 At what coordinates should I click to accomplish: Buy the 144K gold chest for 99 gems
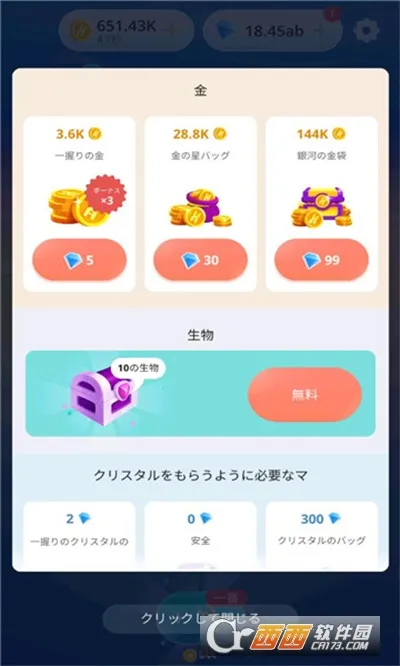click(x=321, y=260)
